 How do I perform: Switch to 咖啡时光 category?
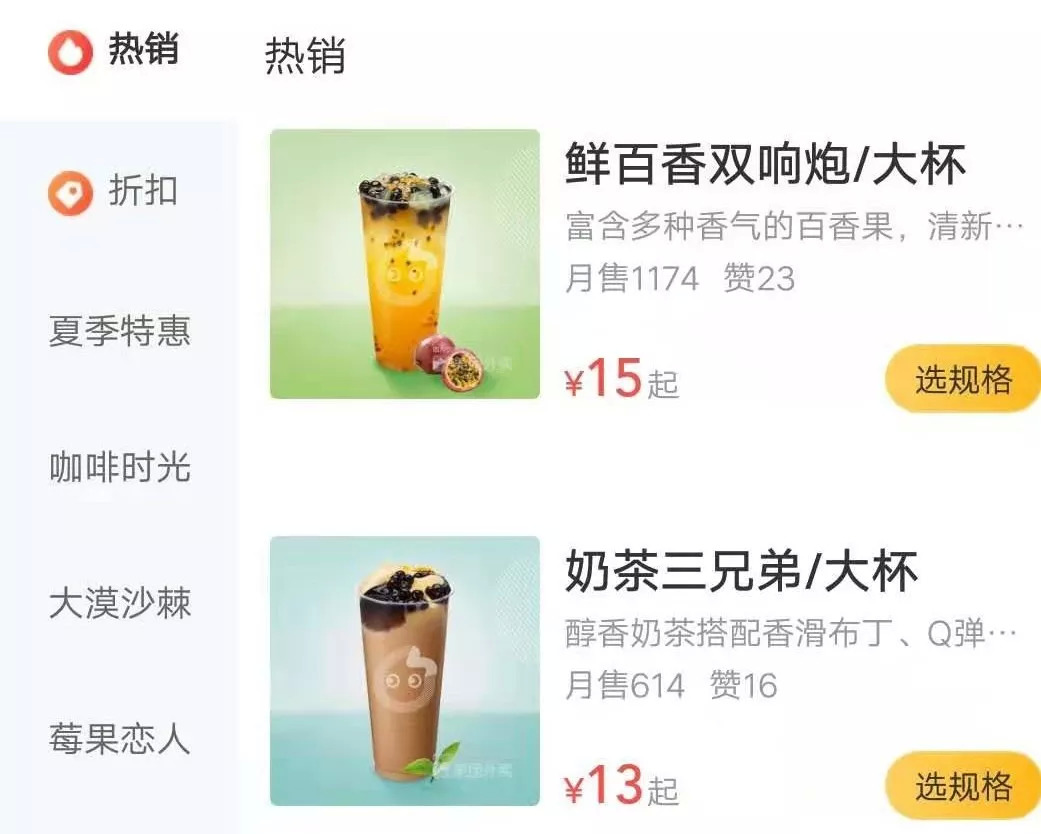click(119, 467)
